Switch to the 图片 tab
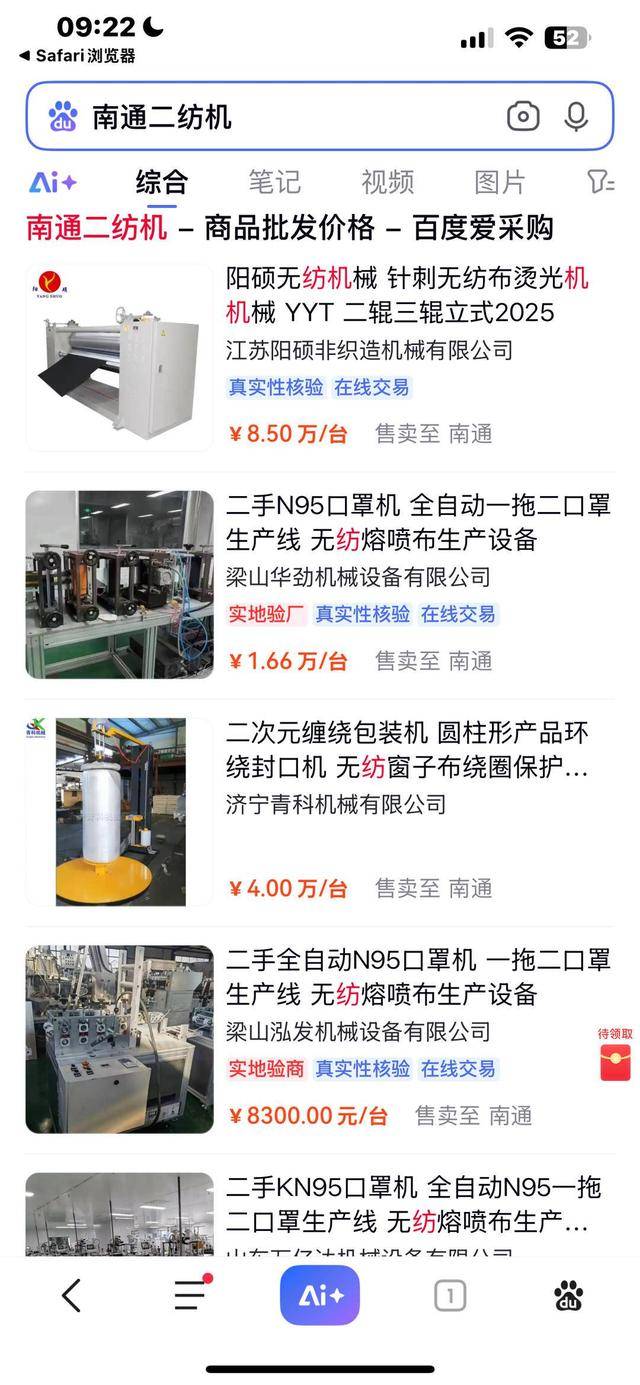The image size is (640, 1385). click(x=499, y=182)
